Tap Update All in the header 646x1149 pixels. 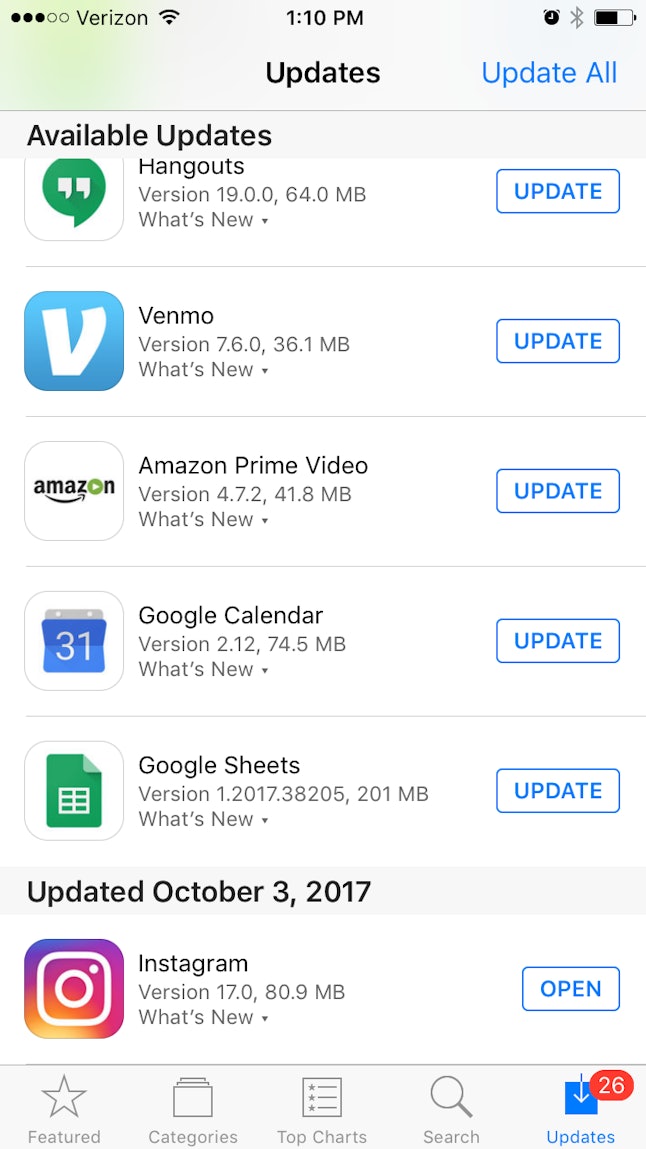pos(549,73)
